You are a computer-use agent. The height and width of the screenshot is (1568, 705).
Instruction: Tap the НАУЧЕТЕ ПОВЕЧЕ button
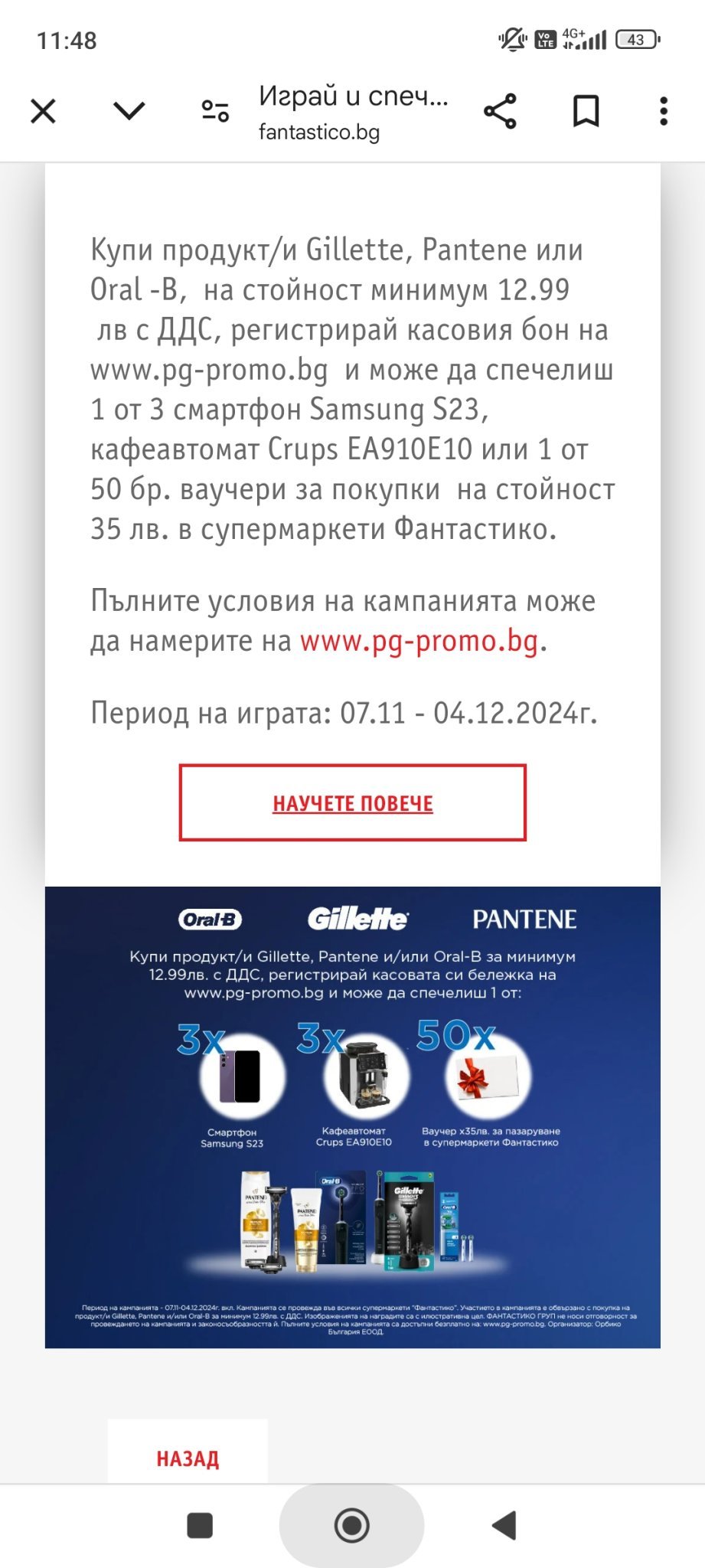pyautogui.click(x=353, y=802)
